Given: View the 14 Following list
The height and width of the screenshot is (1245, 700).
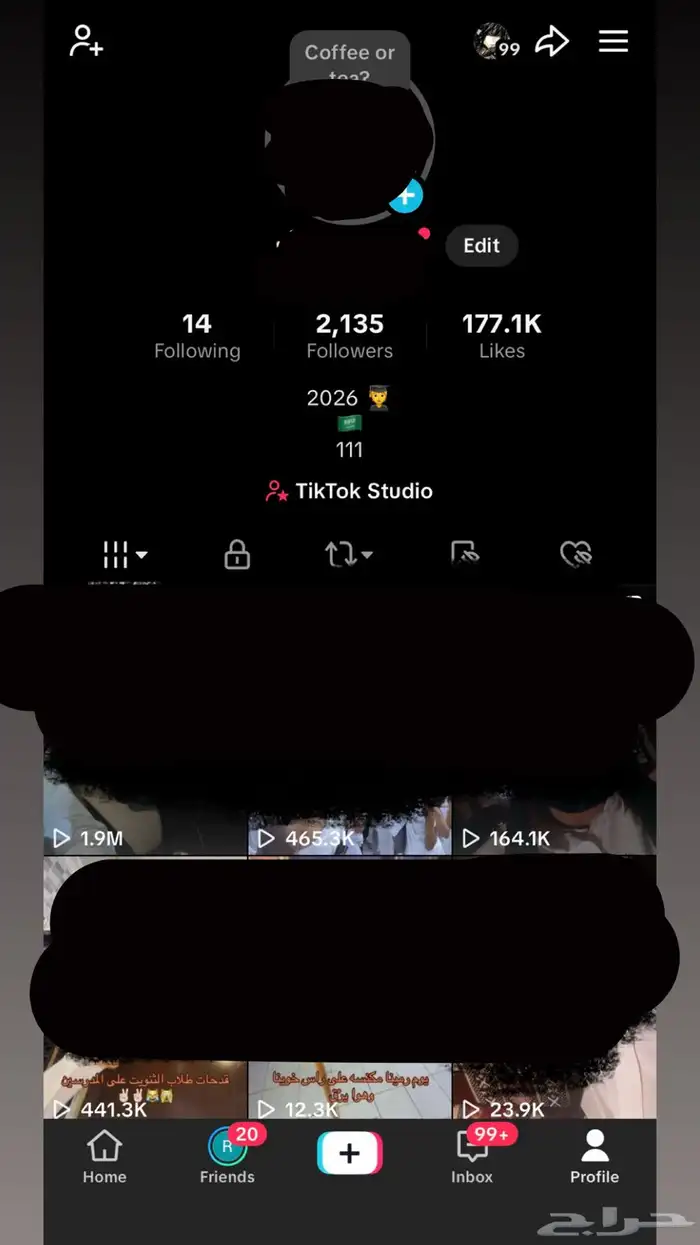Looking at the screenshot, I should point(197,336).
